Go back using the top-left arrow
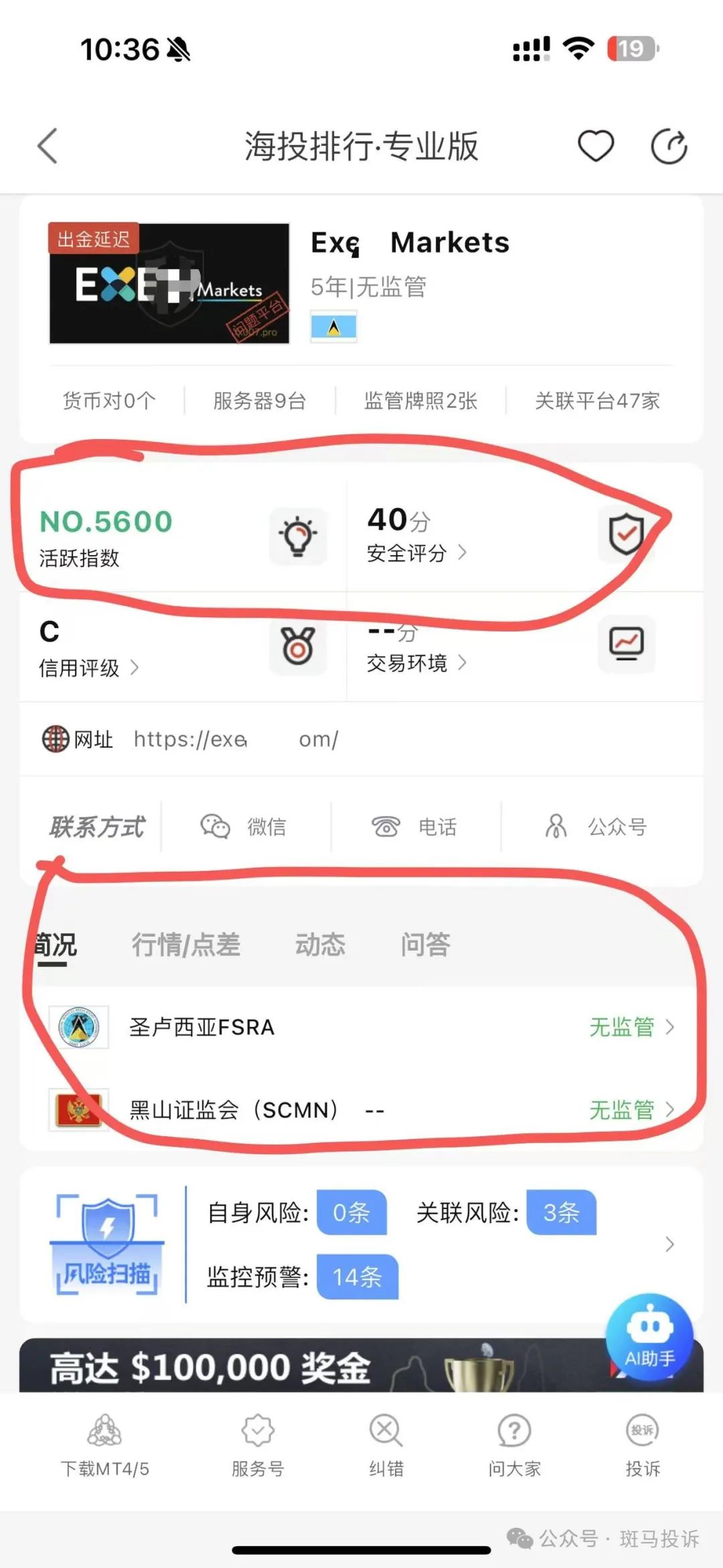The height and width of the screenshot is (1568, 723). (x=48, y=146)
